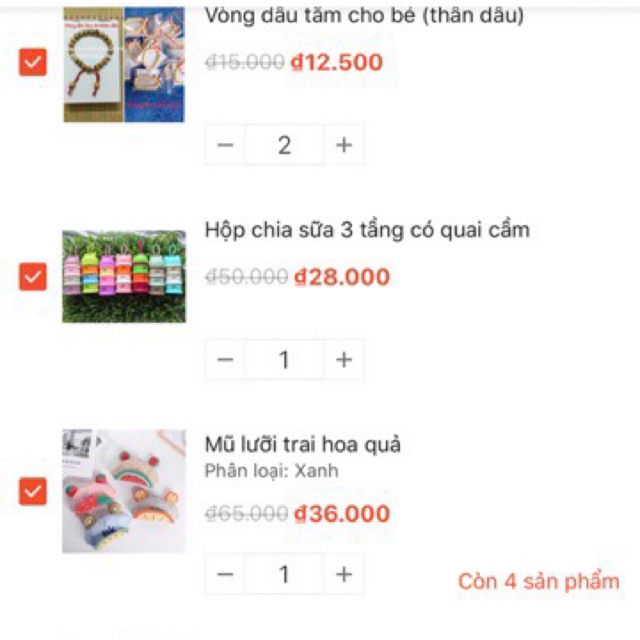The image size is (640, 640).
Task: Deselect the Hộp chia sữa 3 tầng checkbox
Action: click(x=33, y=276)
